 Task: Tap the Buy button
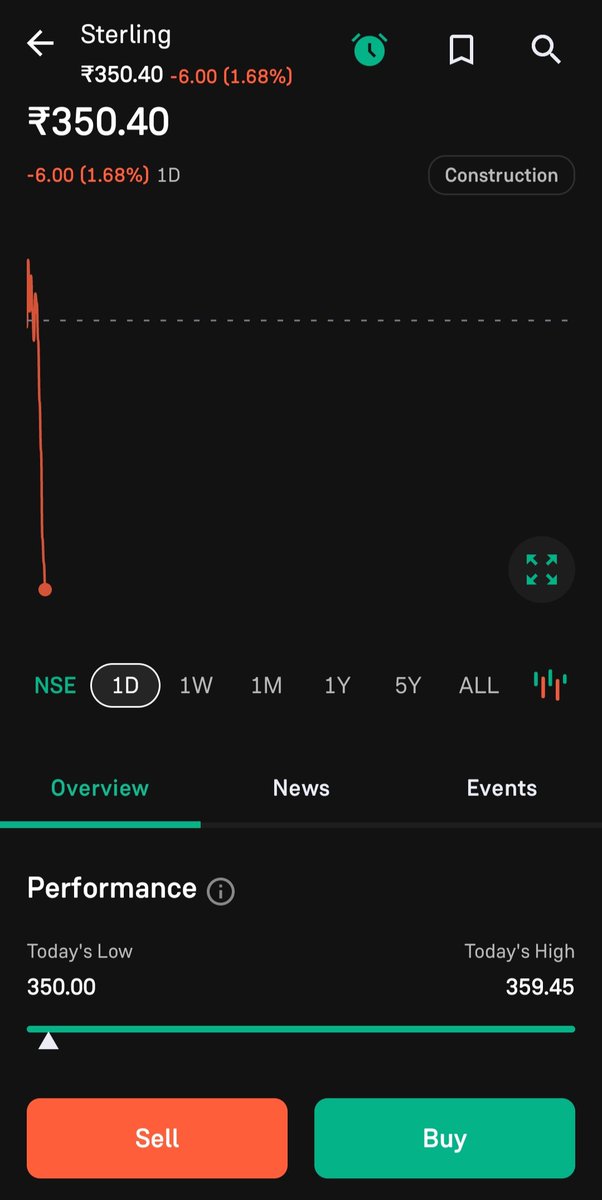(445, 1138)
